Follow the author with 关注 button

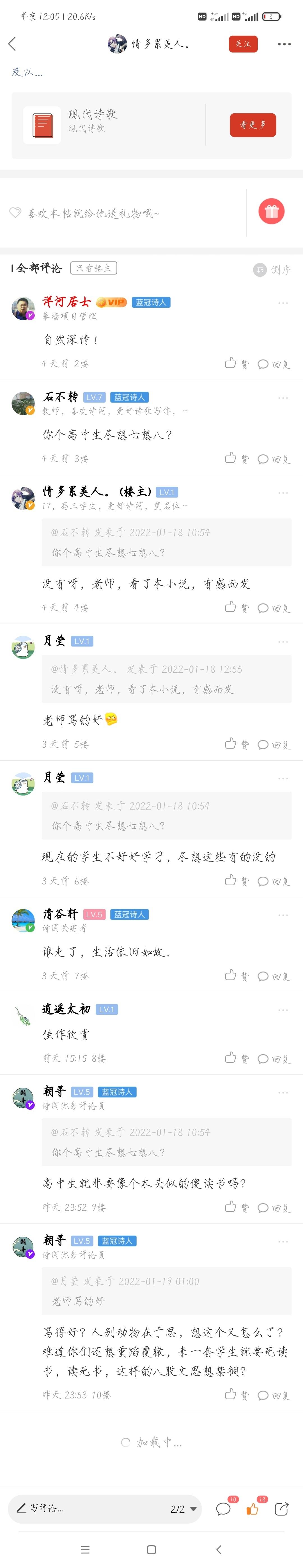click(243, 44)
